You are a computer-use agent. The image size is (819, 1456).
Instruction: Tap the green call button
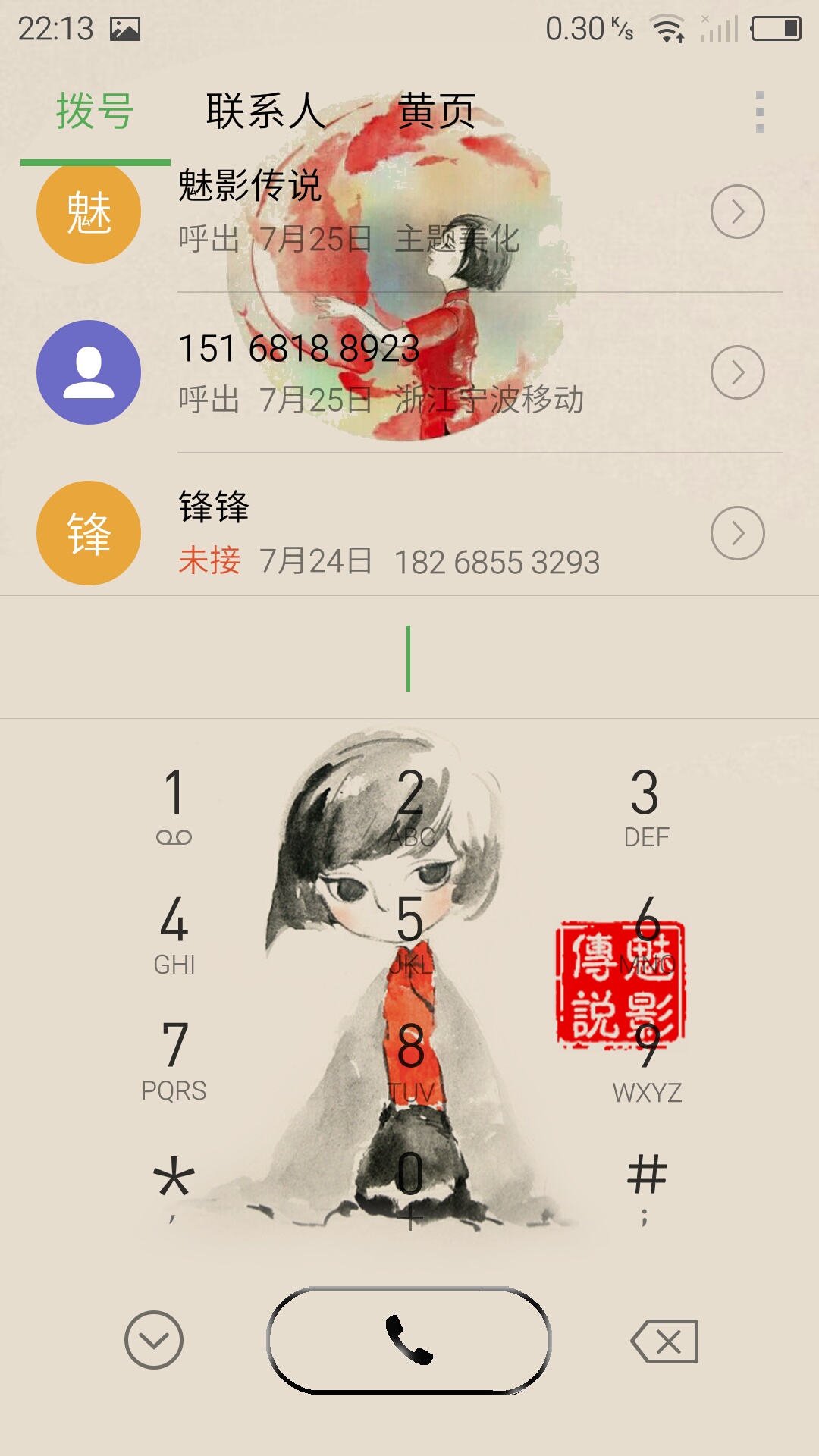point(409,1340)
